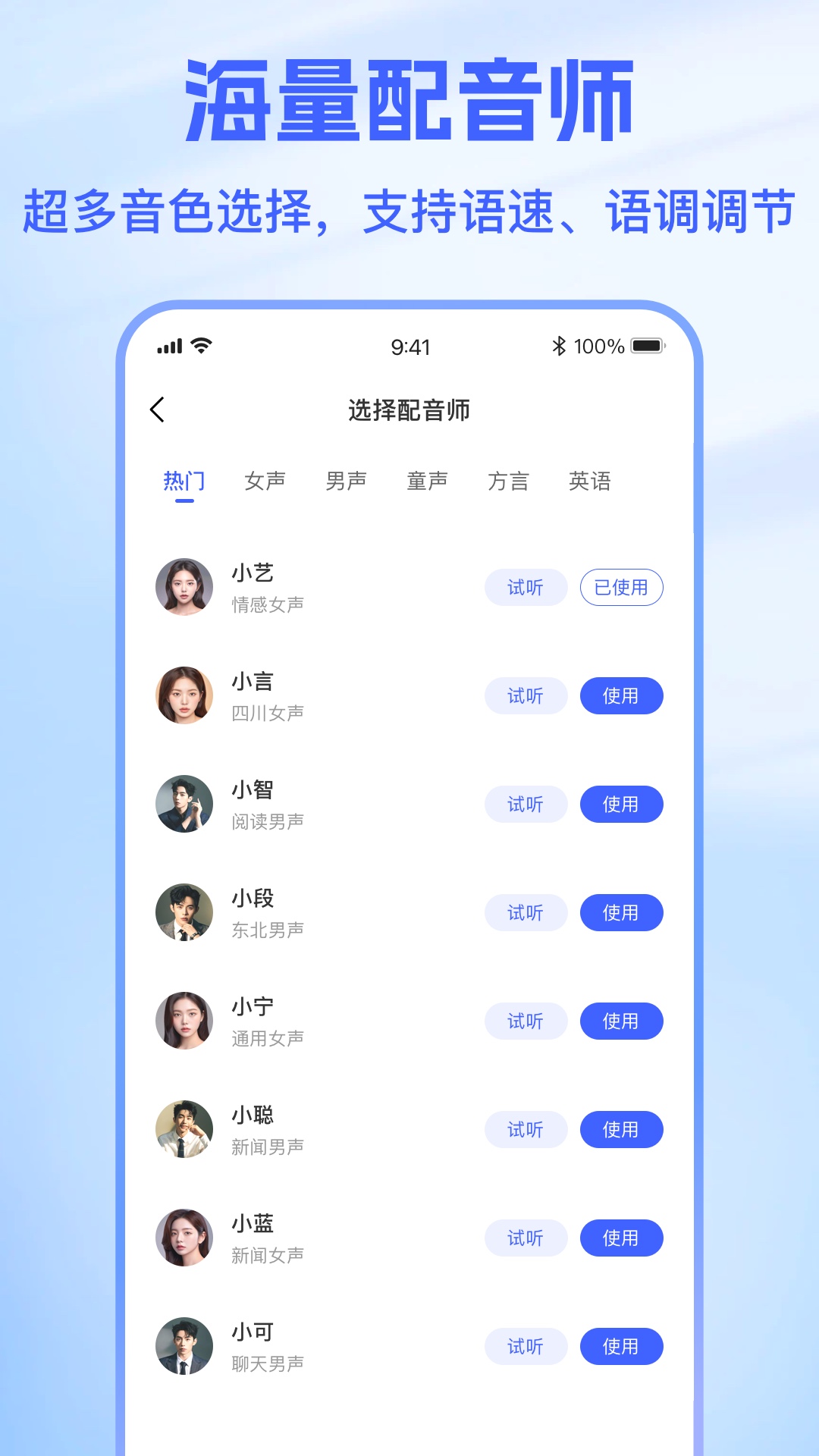Tap 小艺's avatar thumbnail
This screenshot has width=819, height=1456.
point(184,587)
